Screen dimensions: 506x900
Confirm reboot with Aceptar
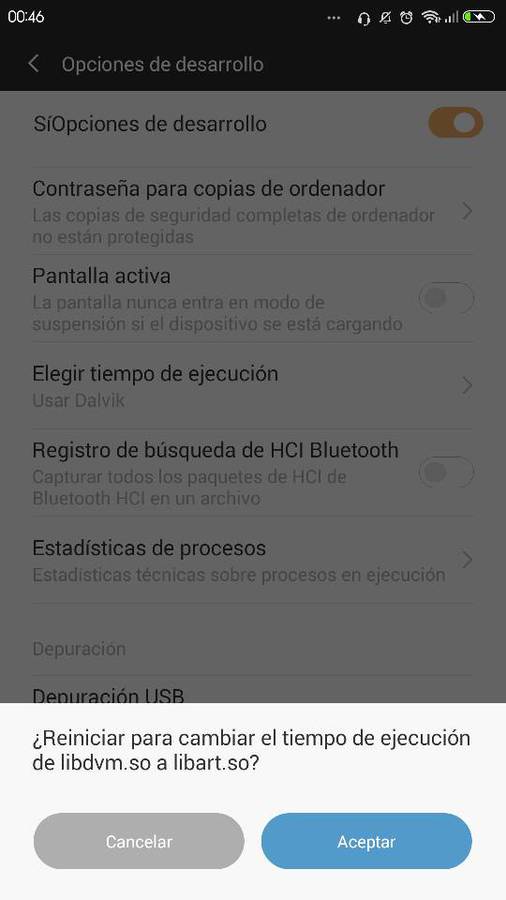pos(366,841)
